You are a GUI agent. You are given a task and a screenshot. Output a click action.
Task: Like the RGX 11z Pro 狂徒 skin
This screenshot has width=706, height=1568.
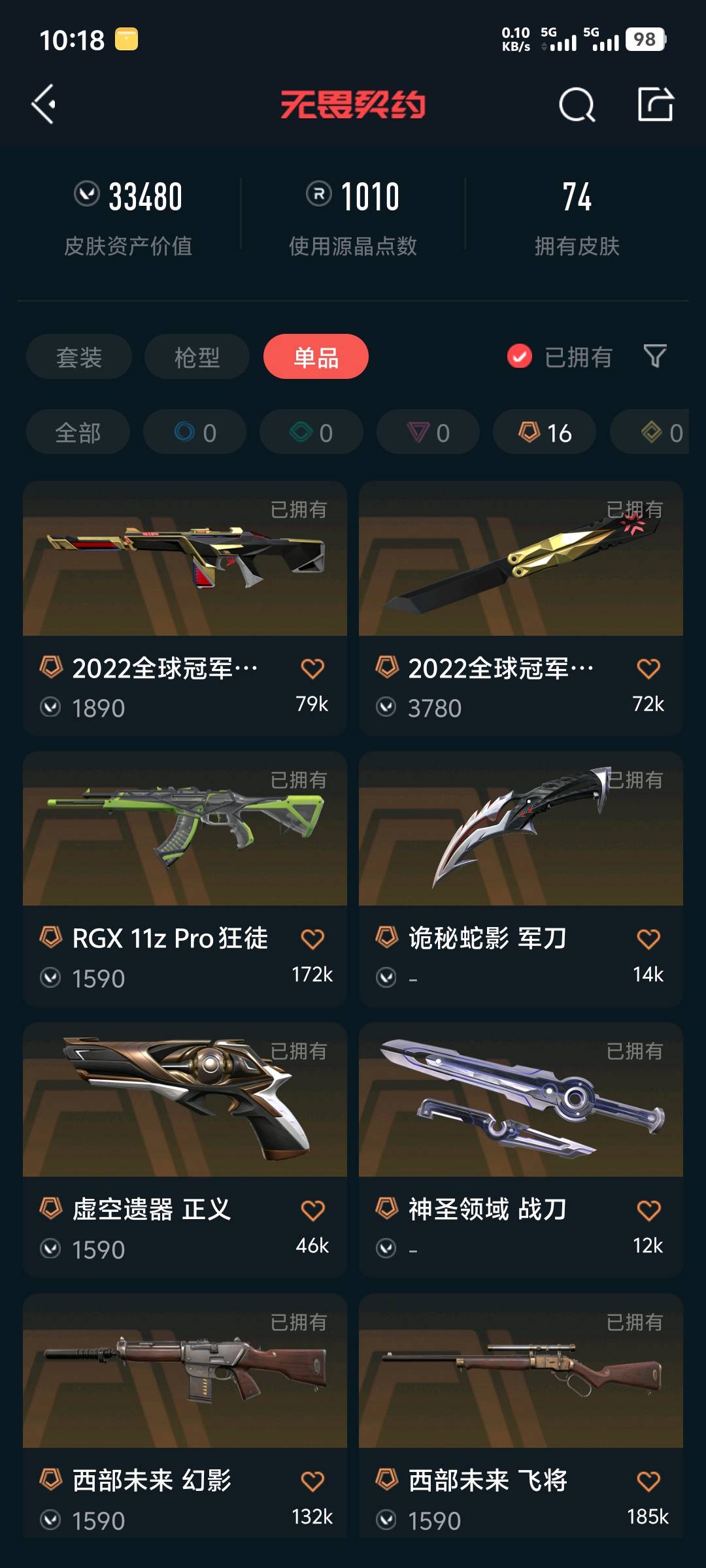pyautogui.click(x=312, y=939)
